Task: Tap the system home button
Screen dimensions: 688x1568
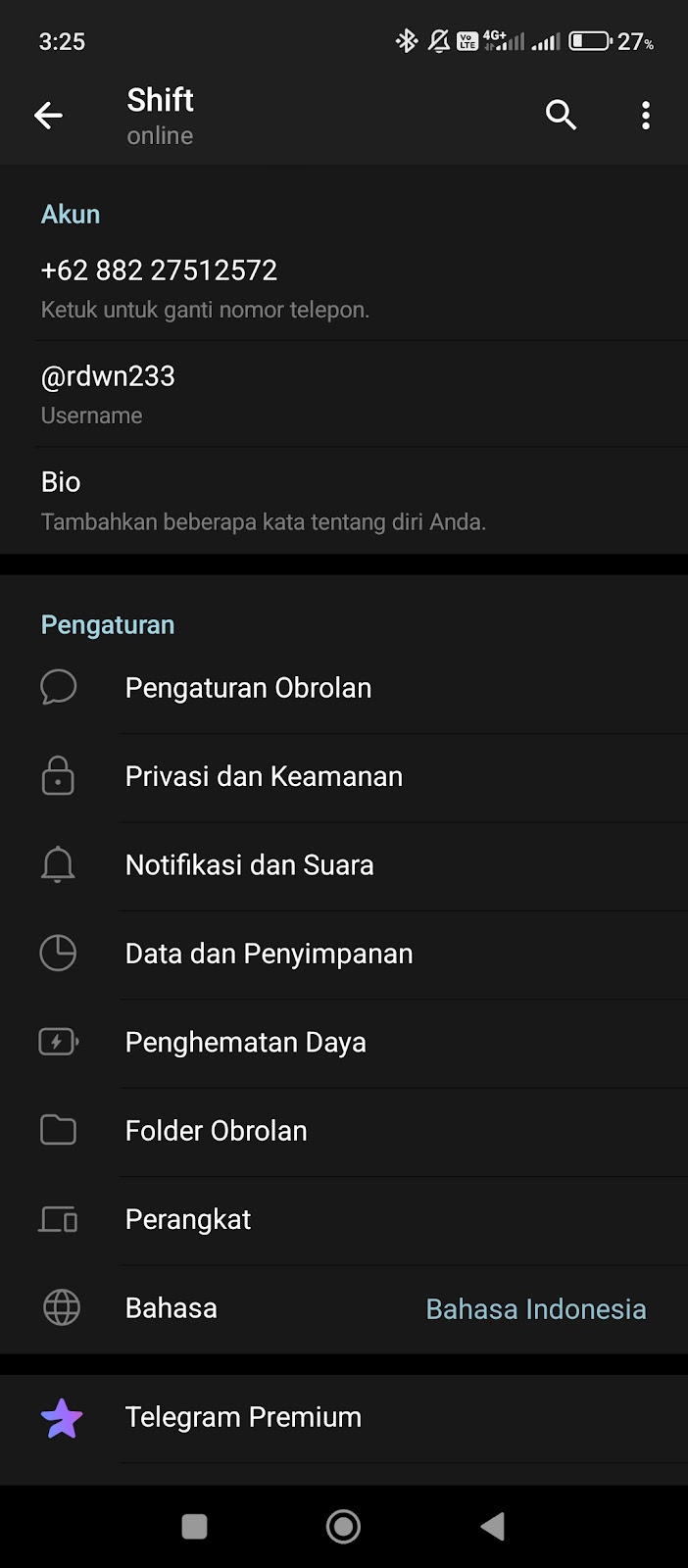Action: (343, 1526)
